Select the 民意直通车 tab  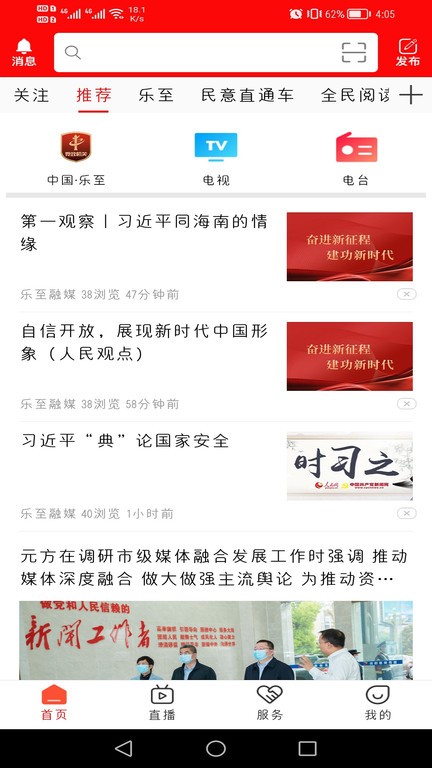pyautogui.click(x=247, y=95)
